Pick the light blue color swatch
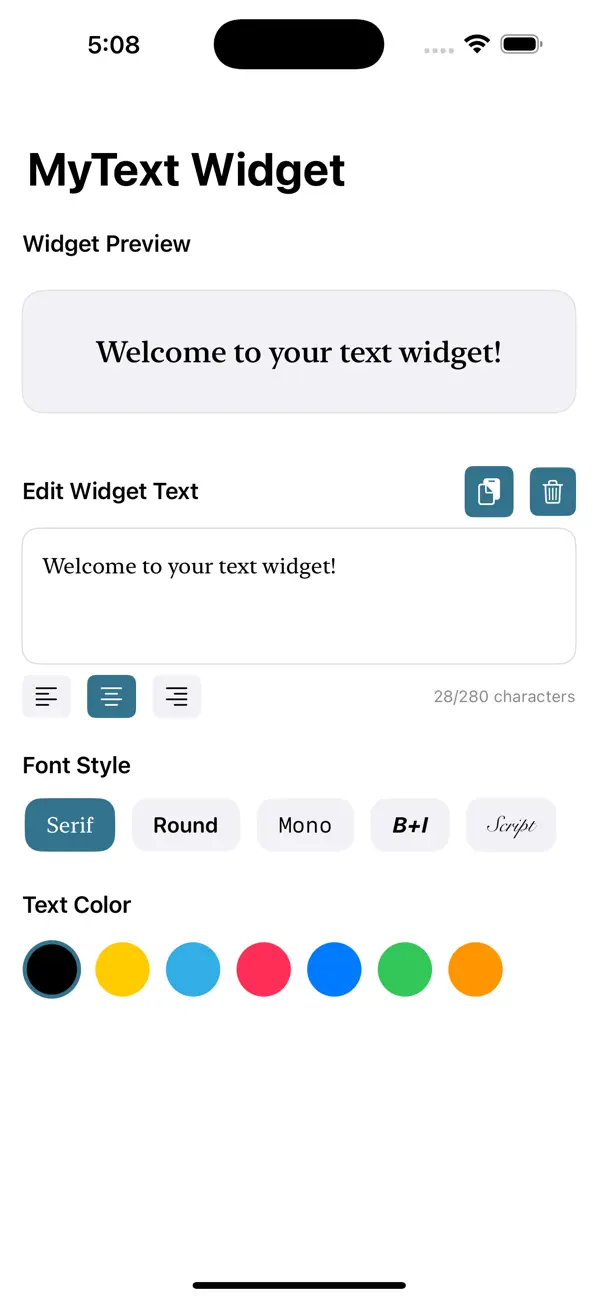 (x=193, y=970)
